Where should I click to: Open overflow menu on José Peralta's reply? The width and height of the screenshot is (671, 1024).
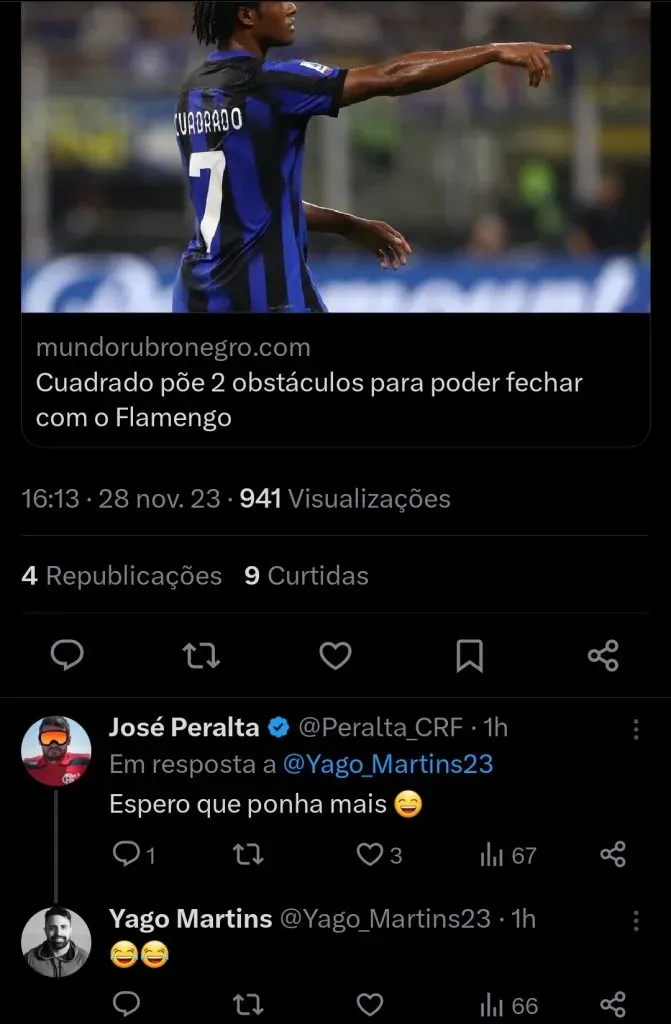[636, 730]
